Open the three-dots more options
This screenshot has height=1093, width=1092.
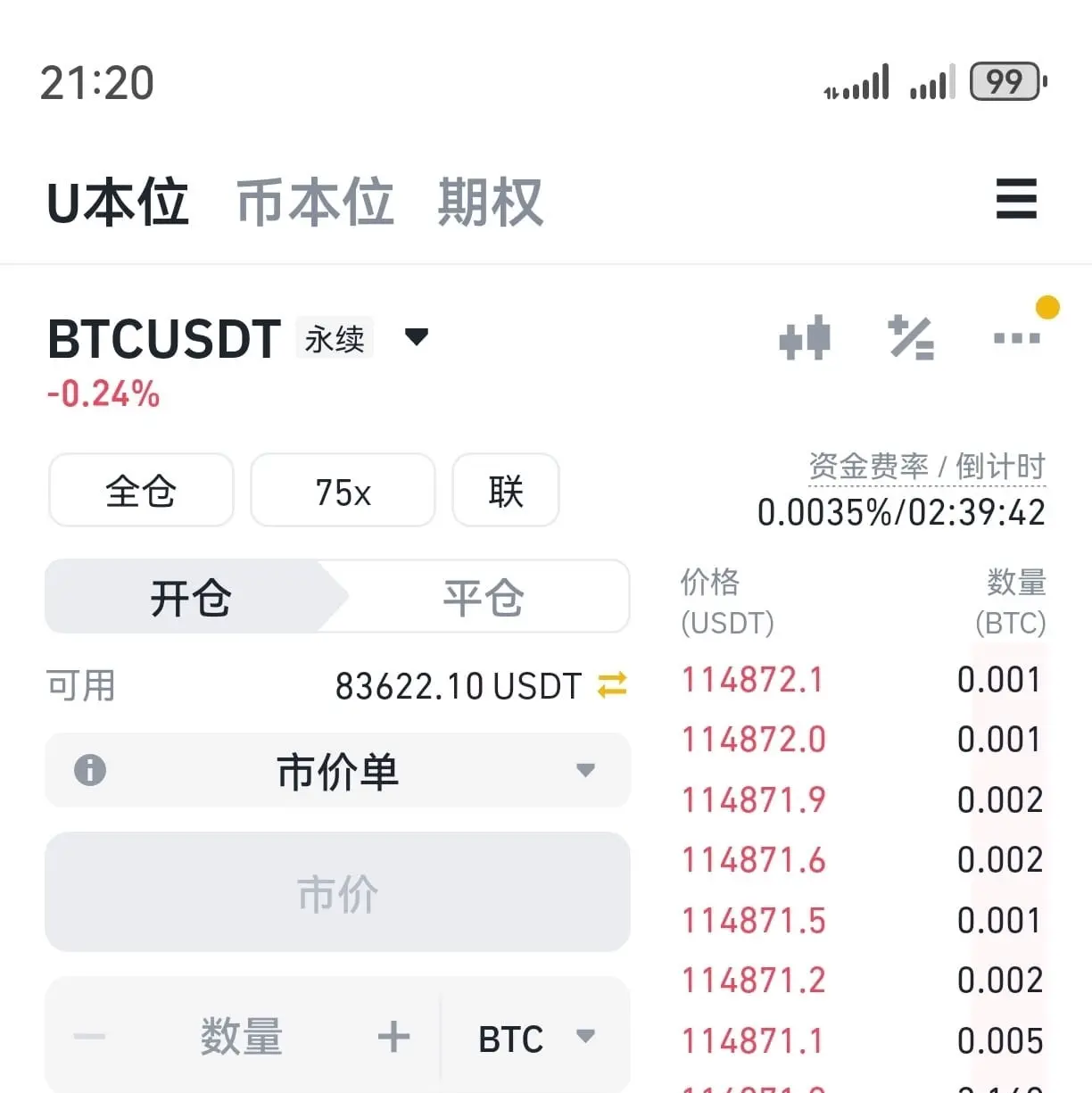pyautogui.click(x=1017, y=338)
